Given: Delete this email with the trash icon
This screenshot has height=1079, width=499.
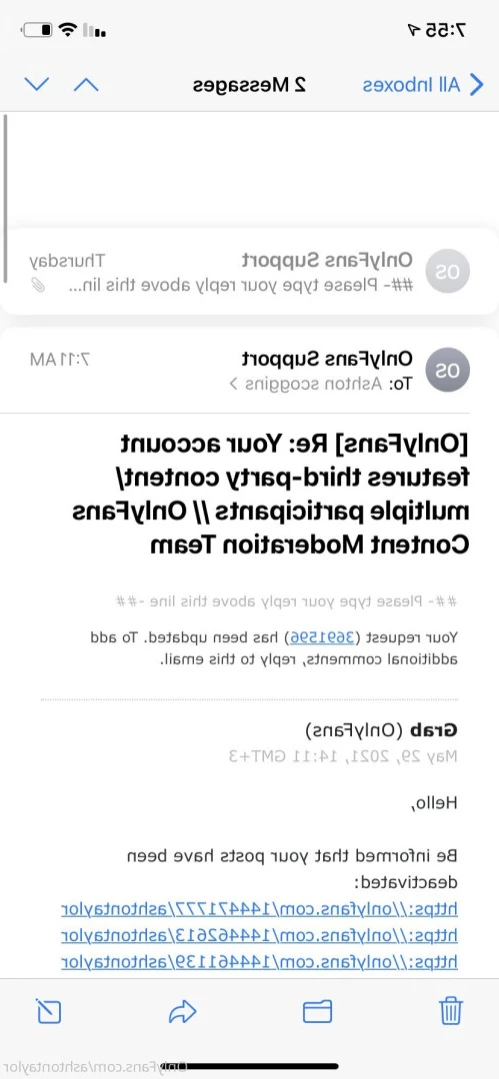Looking at the screenshot, I should [x=451, y=1011].
